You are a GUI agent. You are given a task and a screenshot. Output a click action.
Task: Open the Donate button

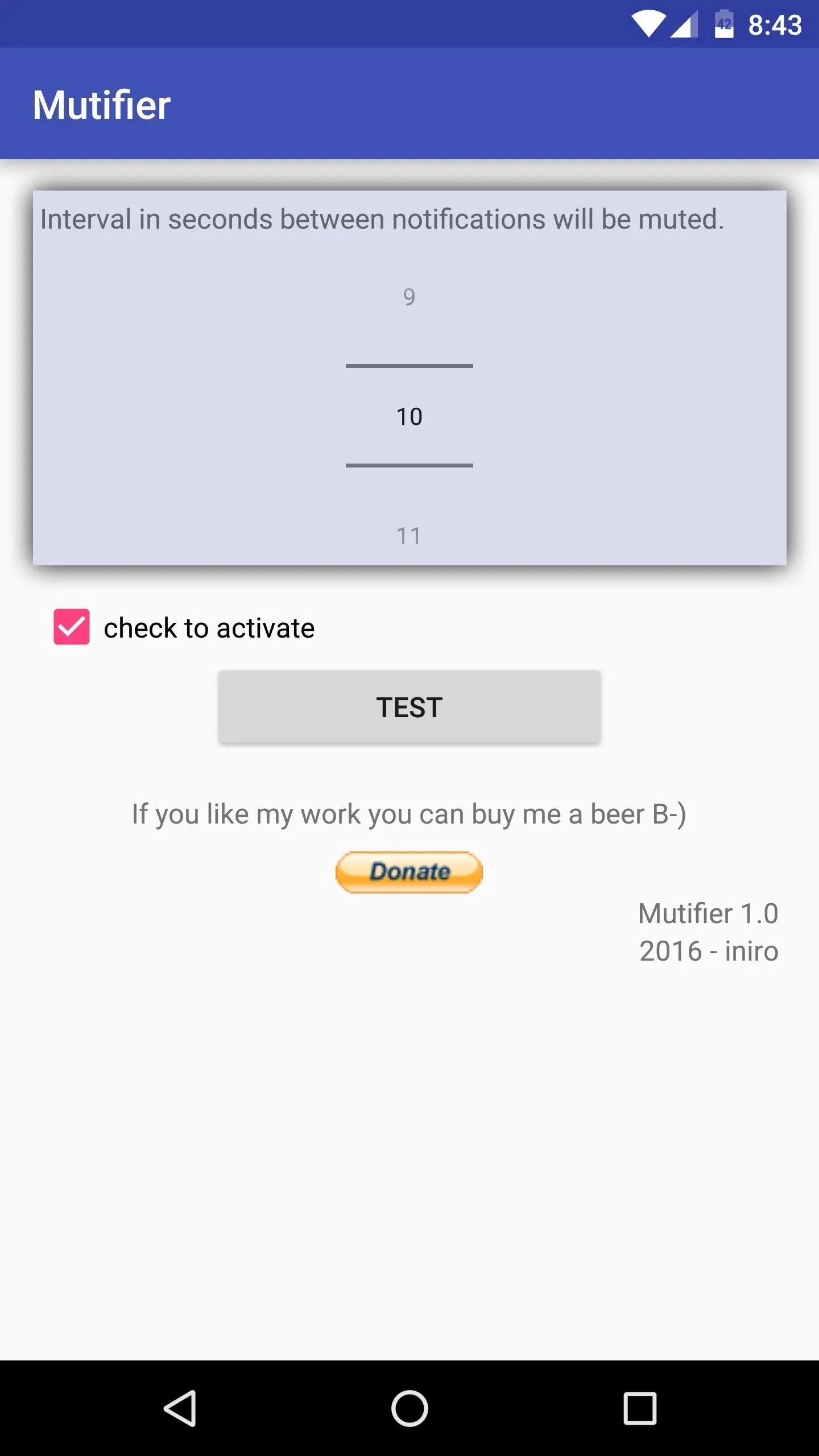409,872
